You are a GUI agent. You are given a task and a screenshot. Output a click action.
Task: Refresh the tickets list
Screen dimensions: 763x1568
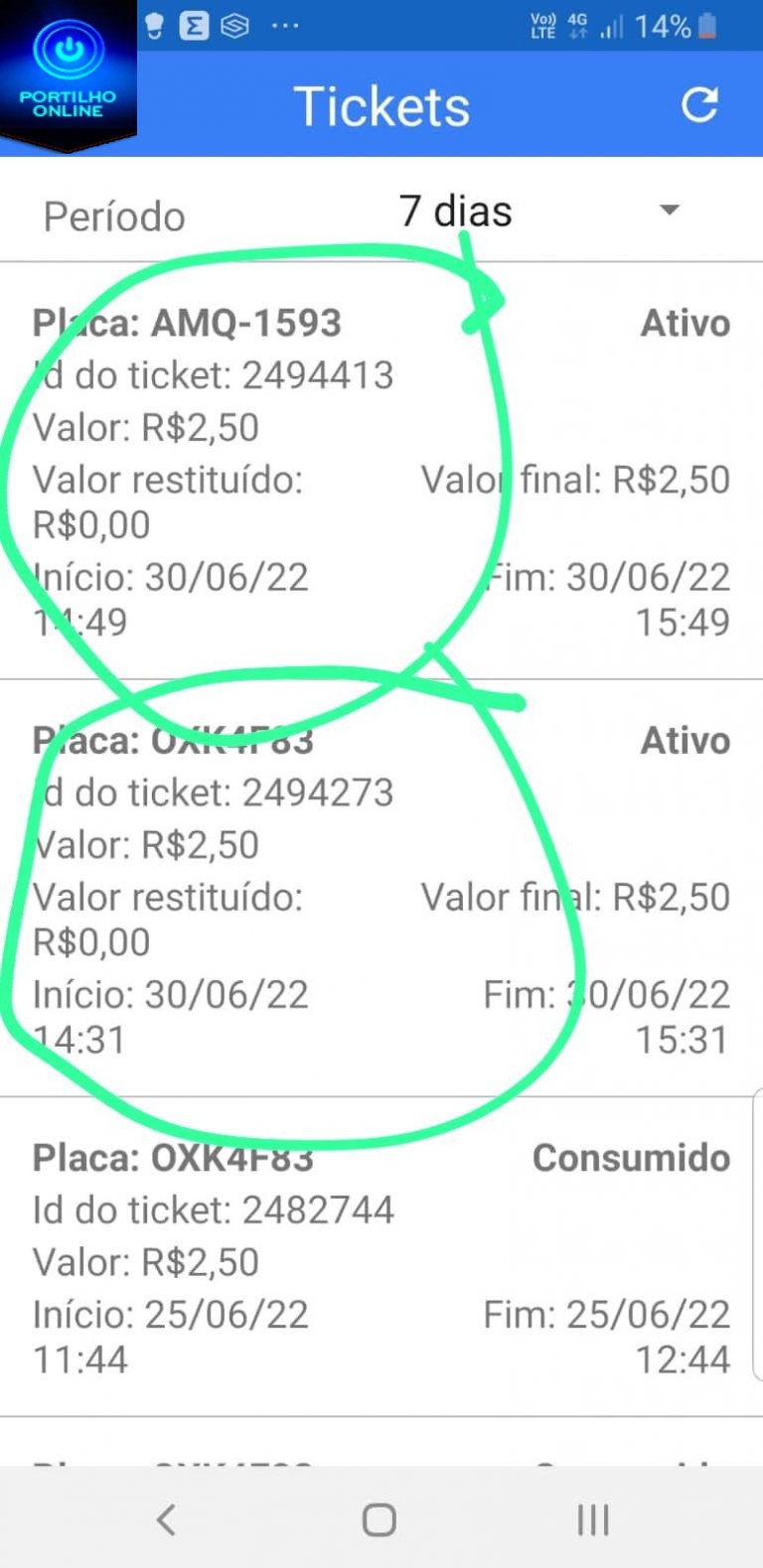(699, 105)
